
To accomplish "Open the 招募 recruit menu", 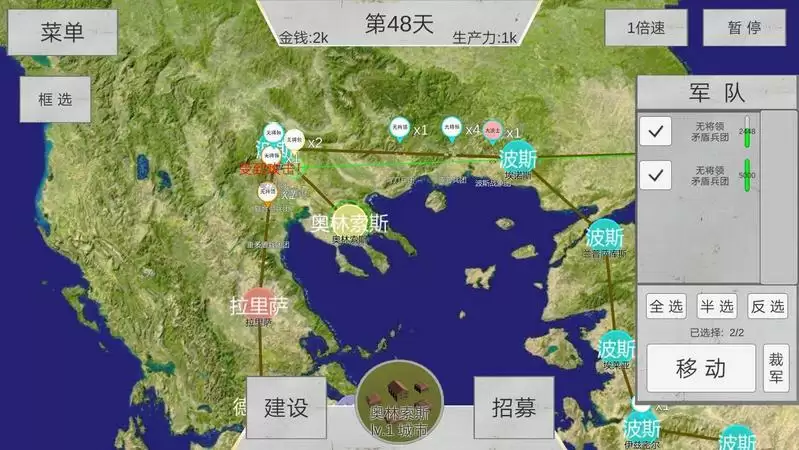I will [x=513, y=407].
